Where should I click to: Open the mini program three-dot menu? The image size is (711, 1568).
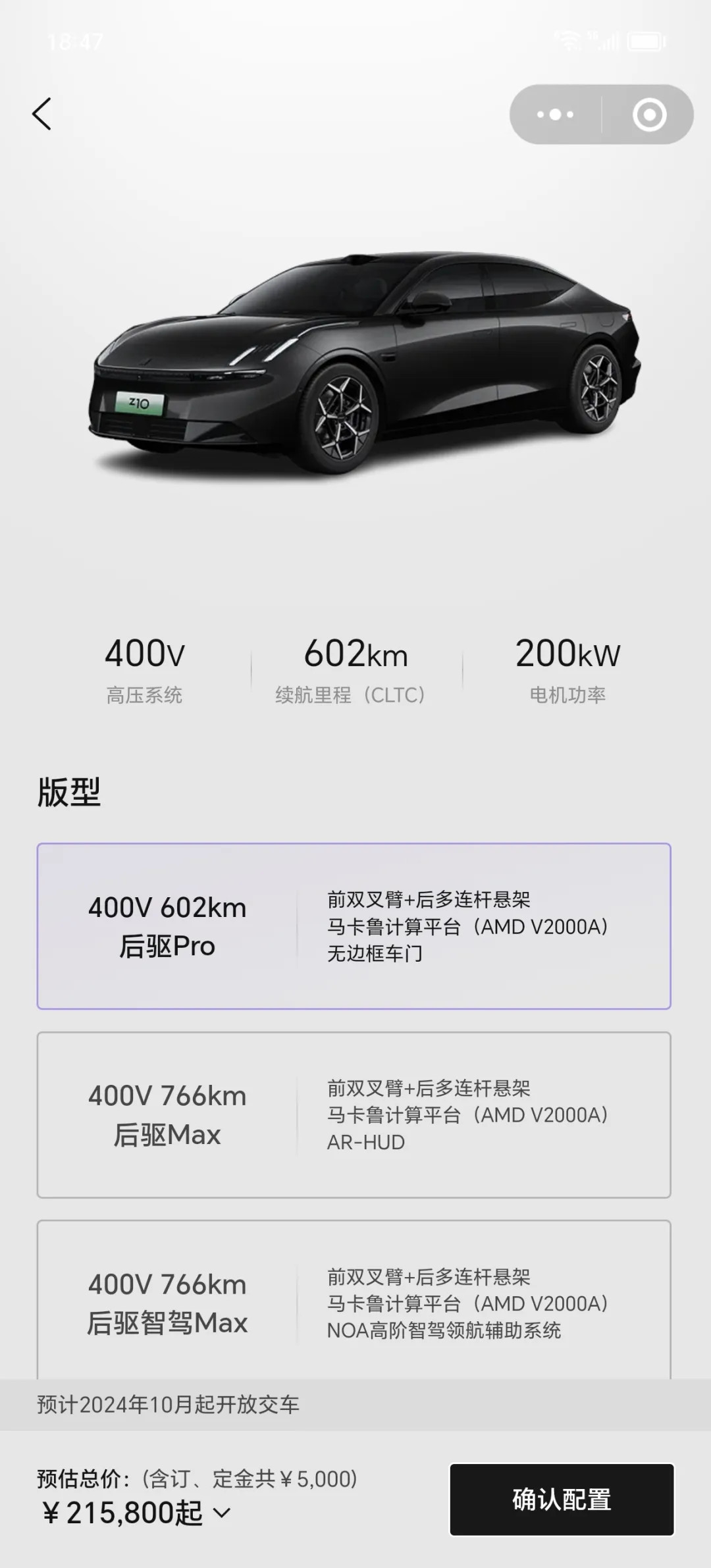tap(555, 115)
